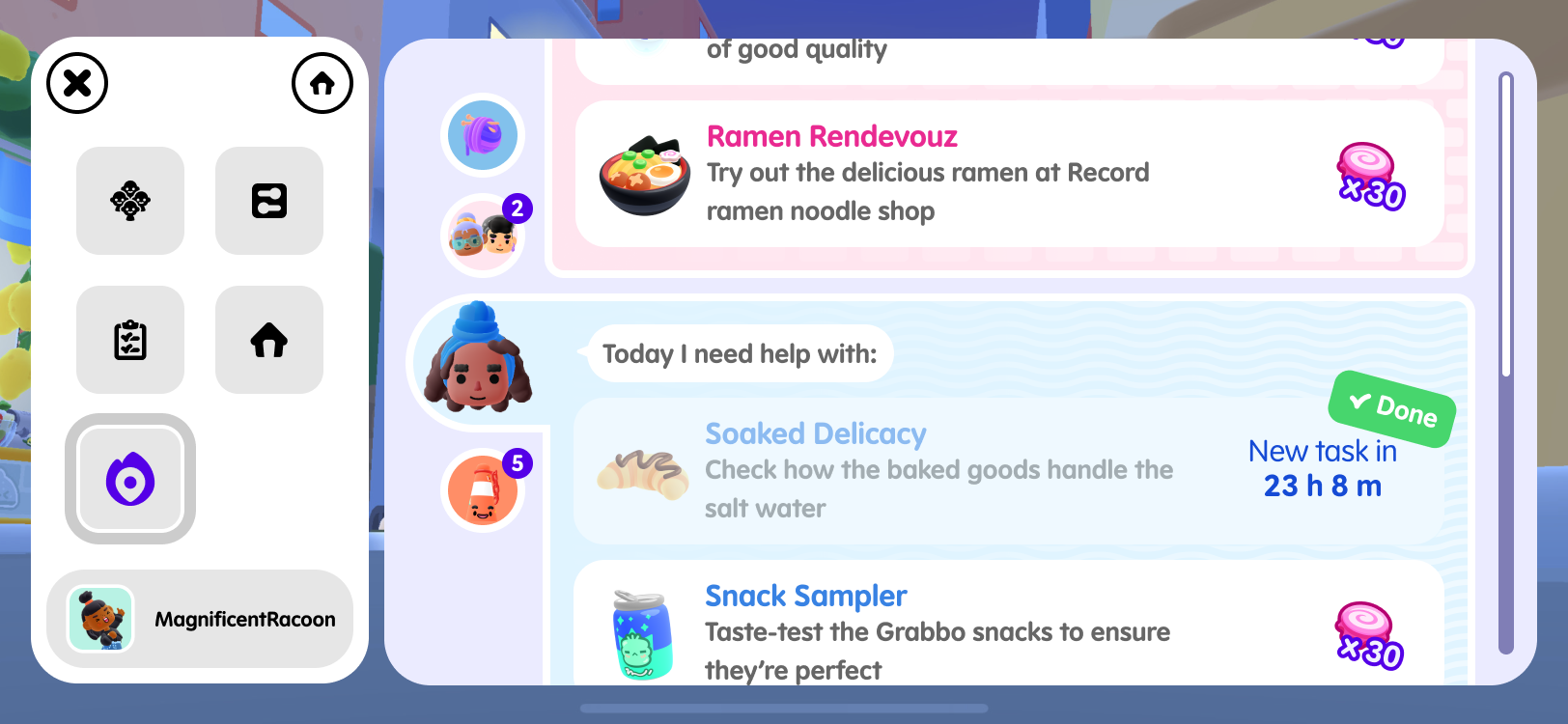Open the task checklist tile

130,340
